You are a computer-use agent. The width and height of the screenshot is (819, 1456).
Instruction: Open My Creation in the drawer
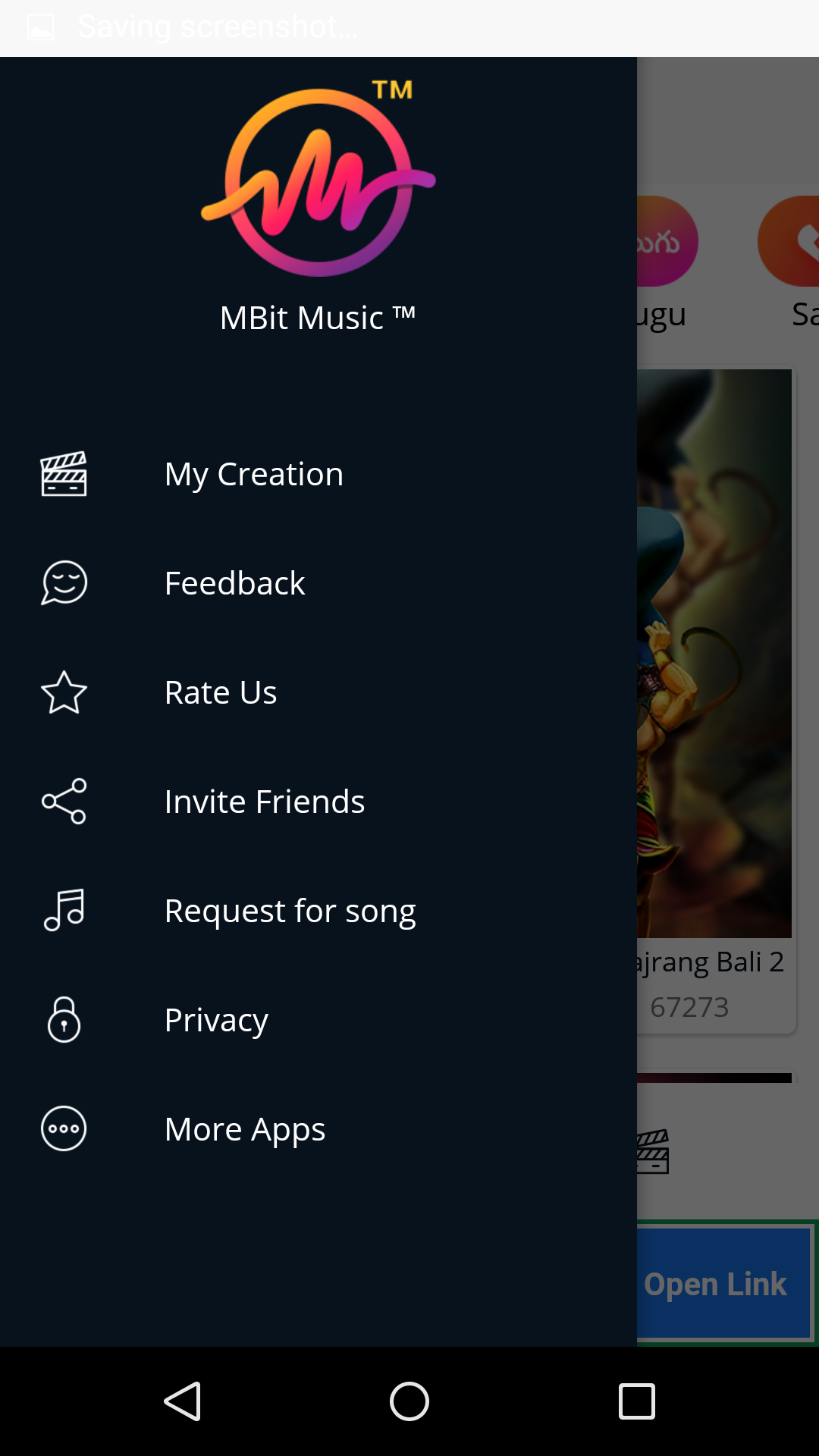pyautogui.click(x=253, y=475)
